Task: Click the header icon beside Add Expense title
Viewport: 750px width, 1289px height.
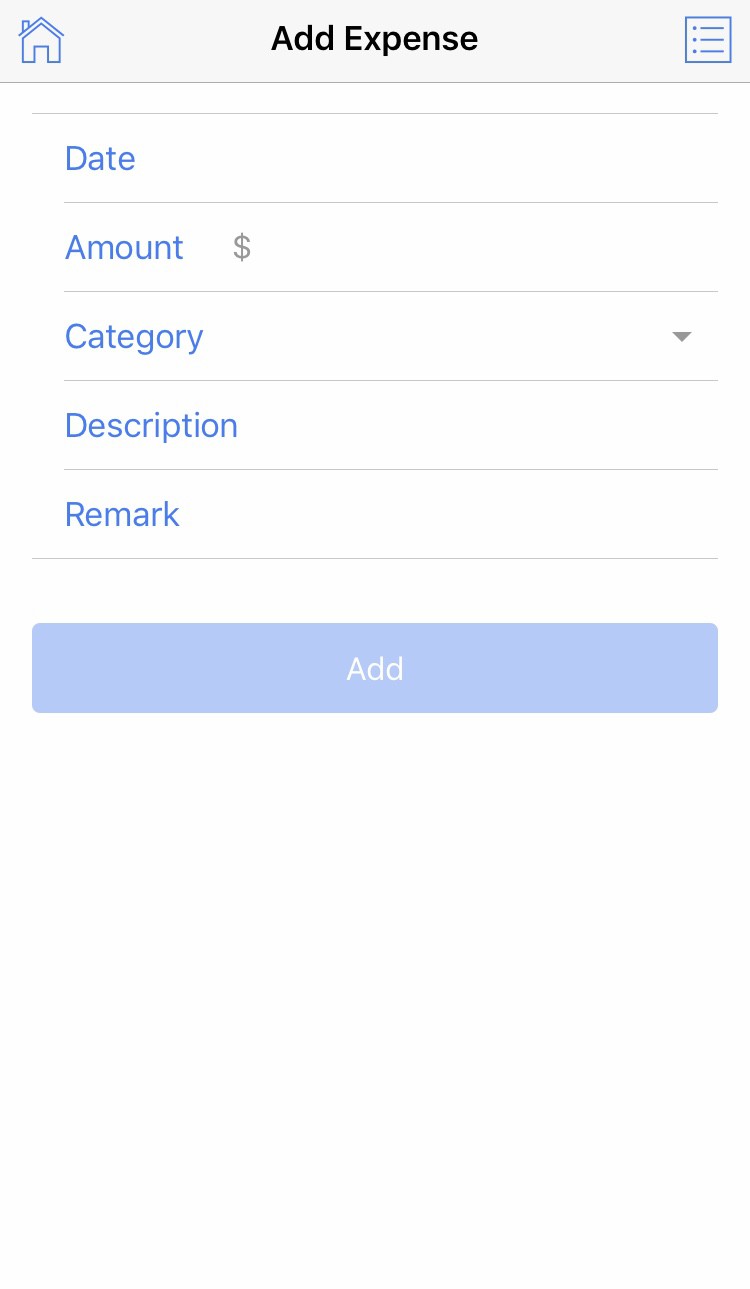Action: 708,39
